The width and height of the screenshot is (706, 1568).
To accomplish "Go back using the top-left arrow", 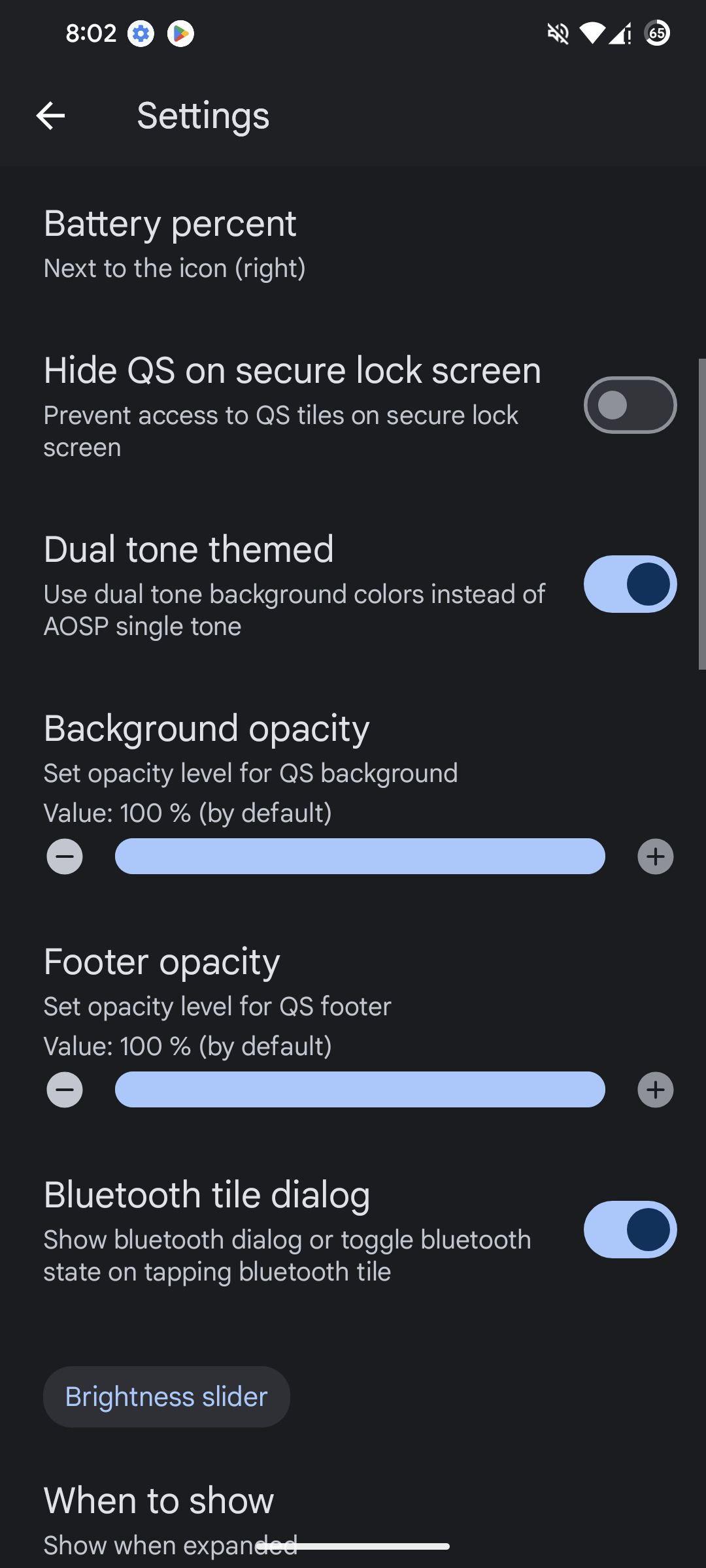I will tap(50, 116).
